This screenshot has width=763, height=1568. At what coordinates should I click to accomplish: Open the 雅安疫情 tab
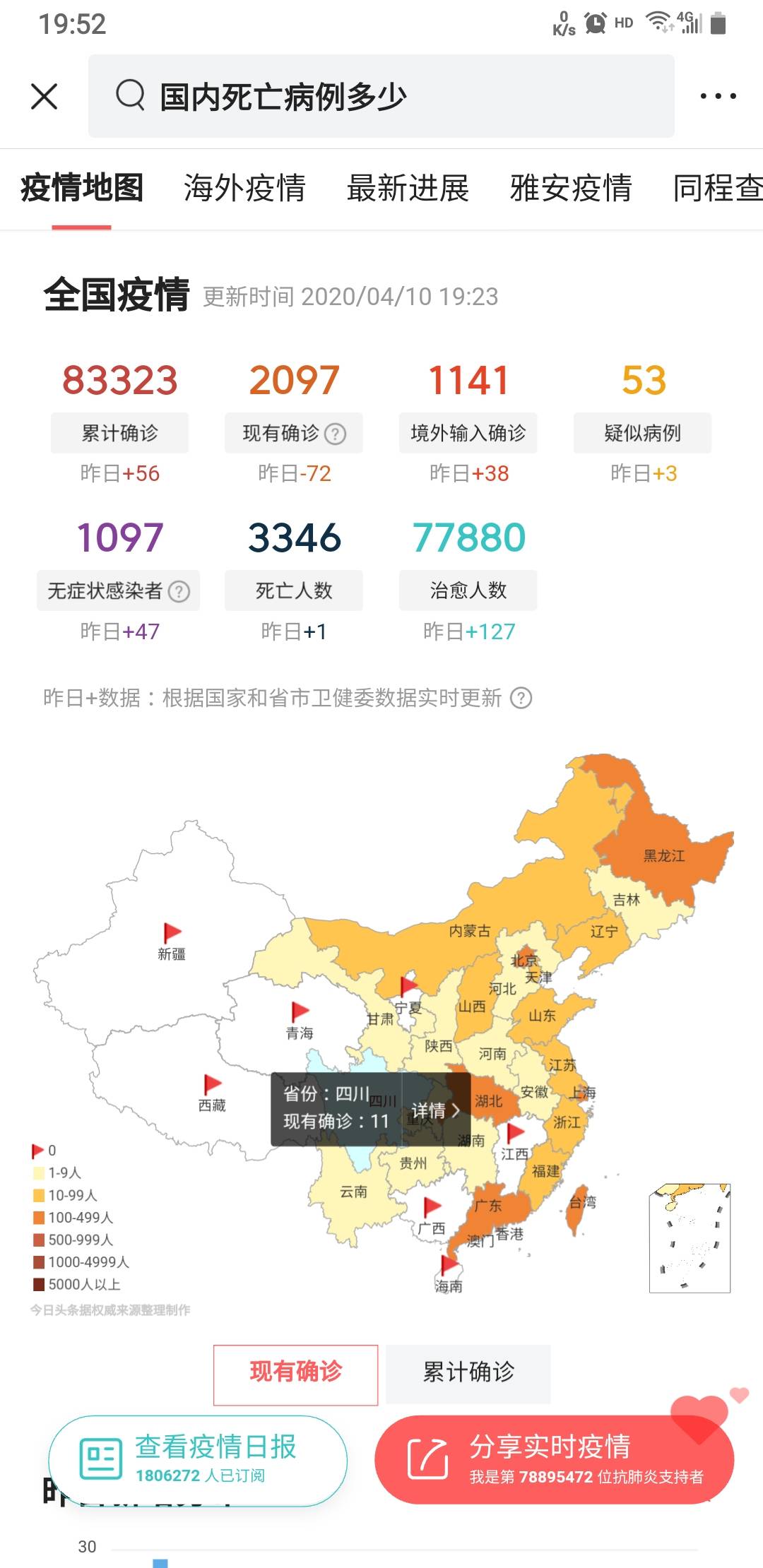point(571,189)
